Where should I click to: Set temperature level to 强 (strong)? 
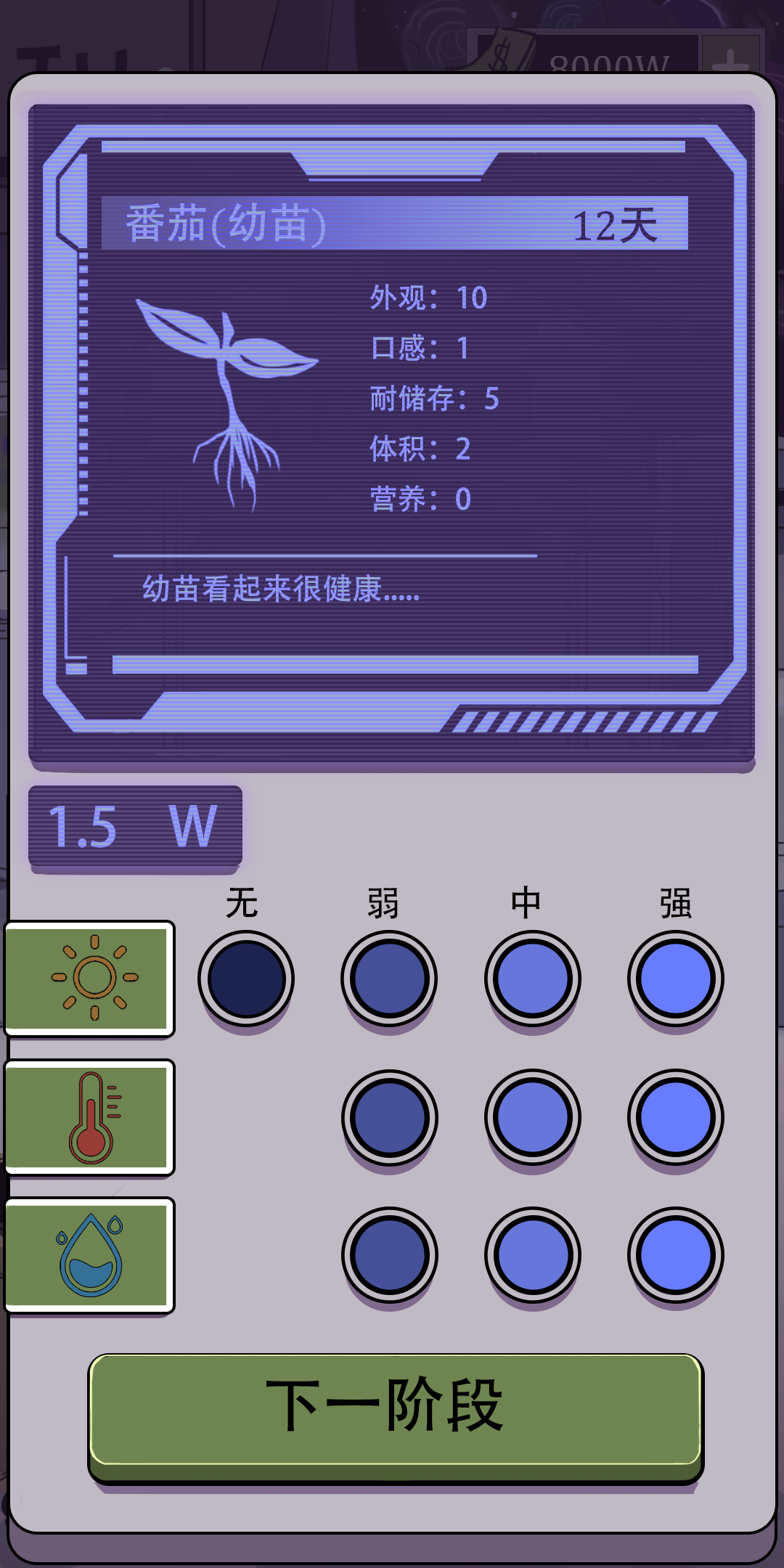point(675,1116)
